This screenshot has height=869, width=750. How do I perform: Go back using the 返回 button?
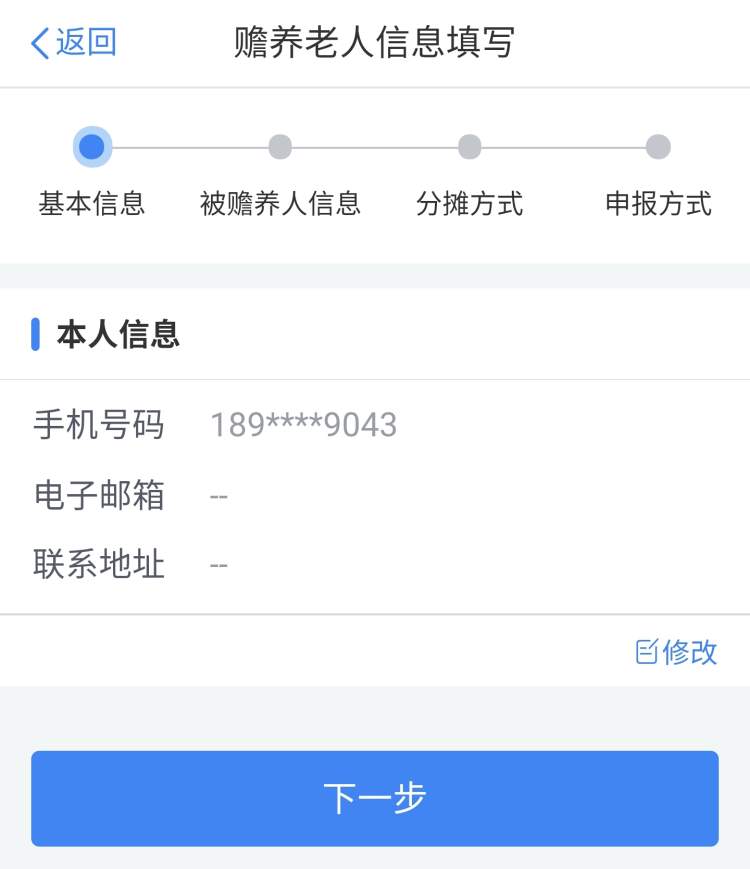tap(74, 43)
